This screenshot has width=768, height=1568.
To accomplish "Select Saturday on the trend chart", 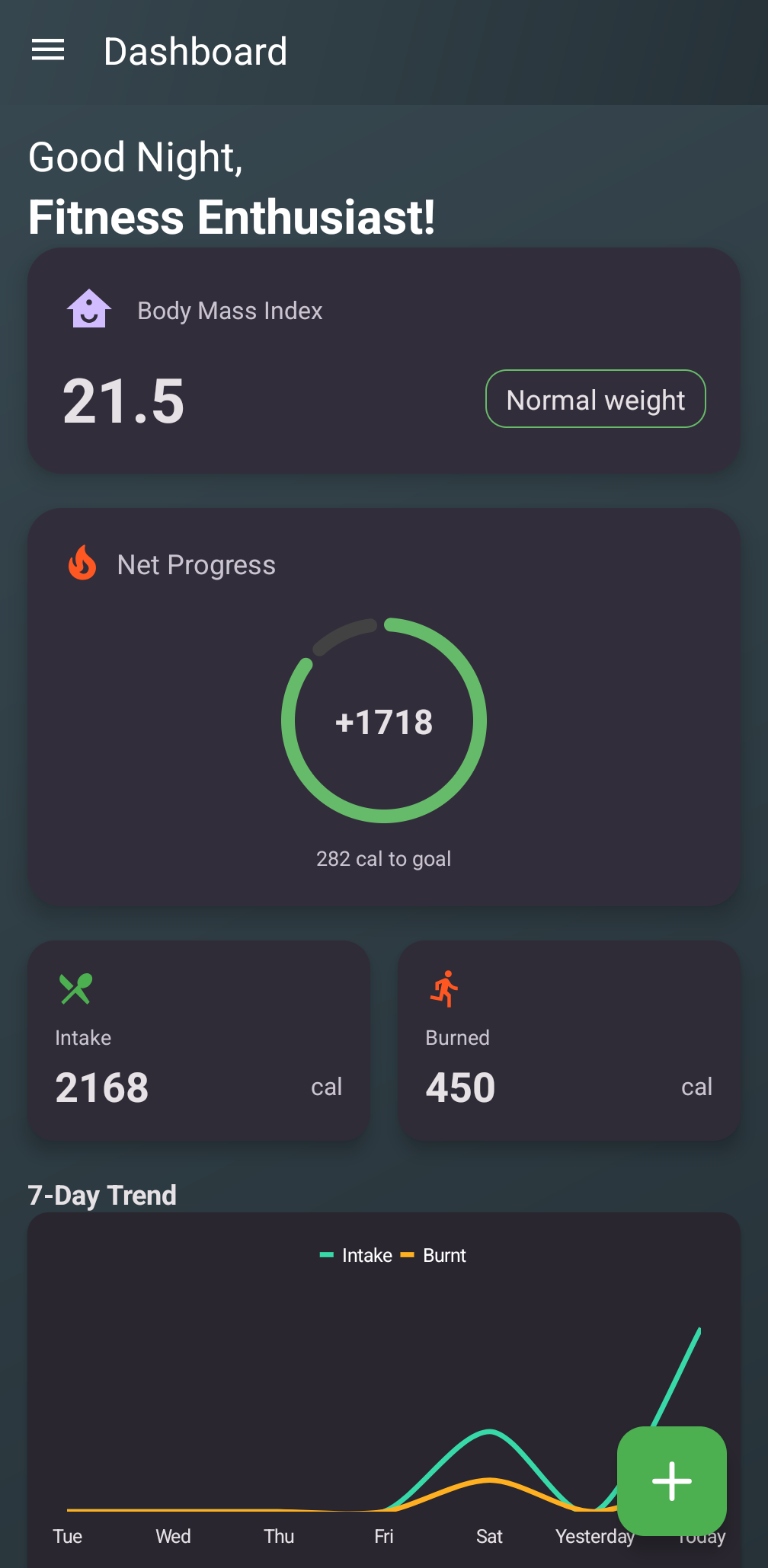I will pyautogui.click(x=489, y=1536).
